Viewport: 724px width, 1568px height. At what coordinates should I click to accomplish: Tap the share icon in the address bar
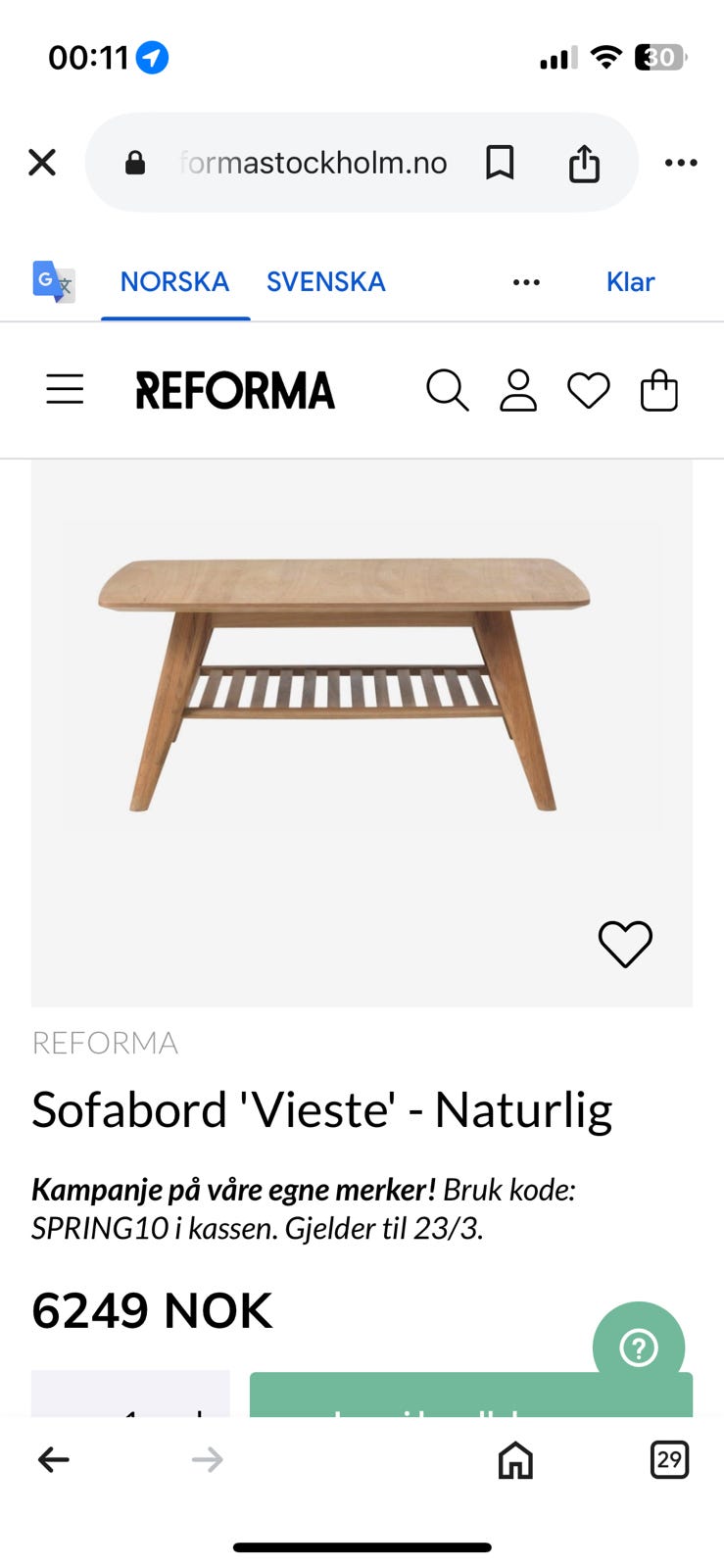[x=585, y=163]
